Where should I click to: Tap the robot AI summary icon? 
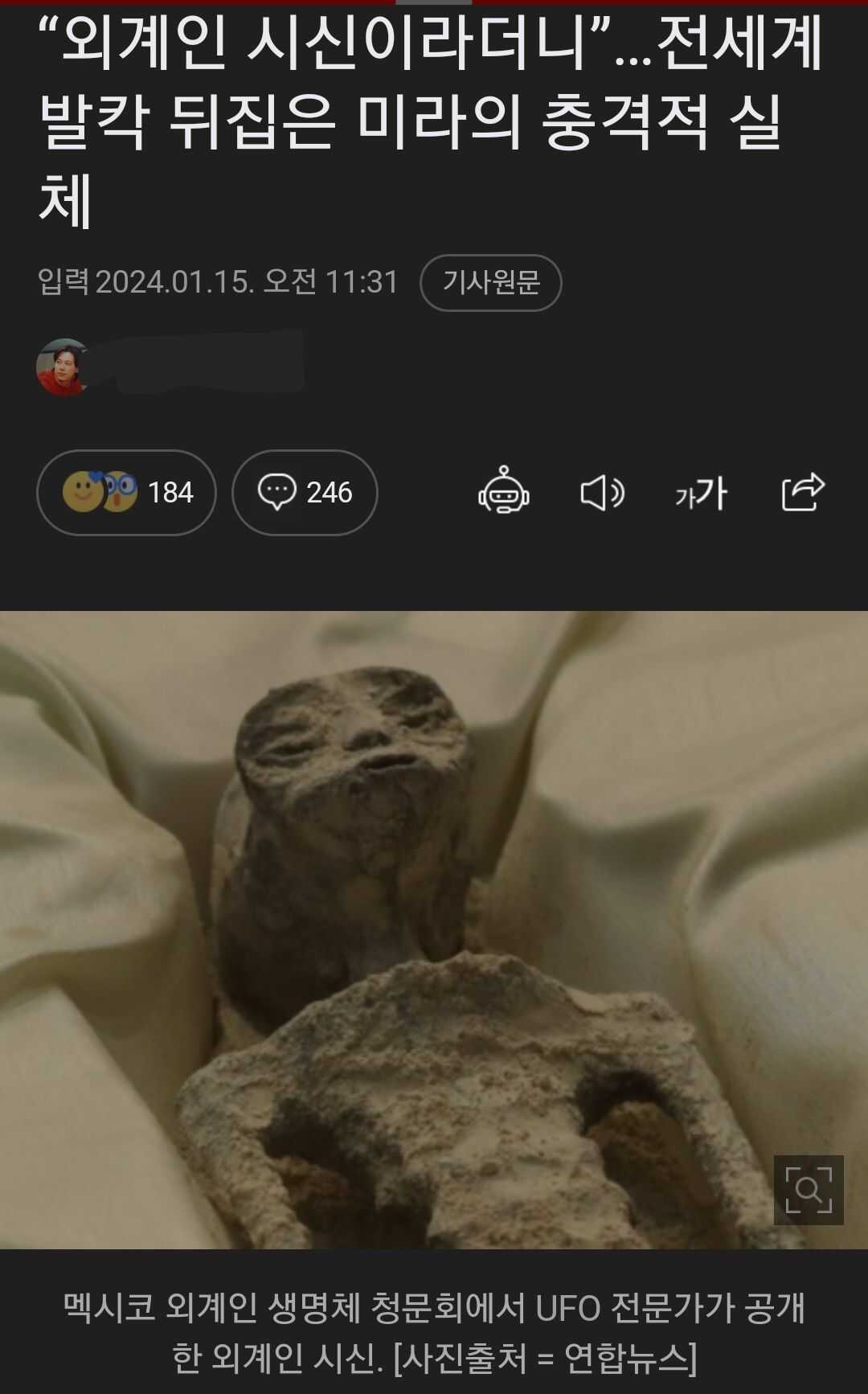pos(503,491)
